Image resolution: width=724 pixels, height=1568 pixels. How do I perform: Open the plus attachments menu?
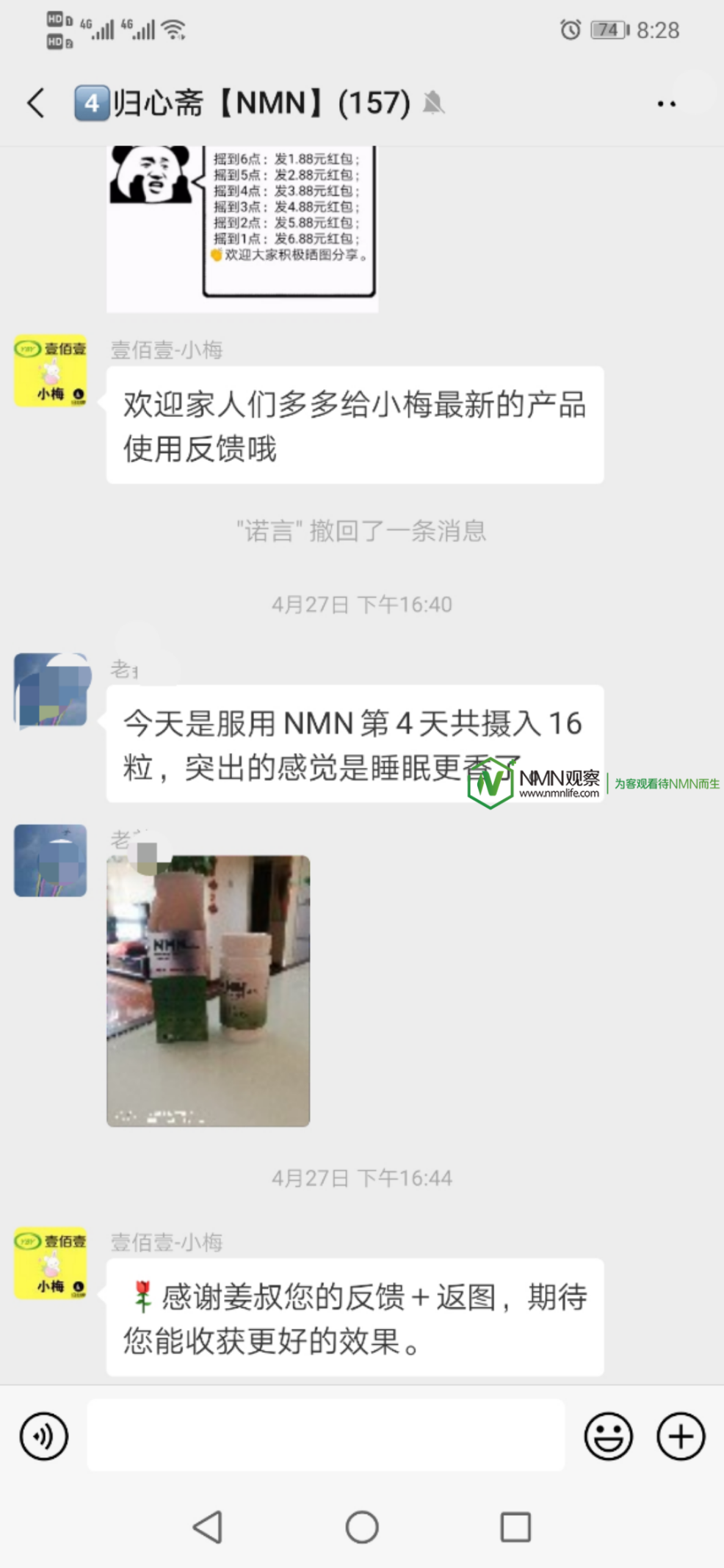point(681,1436)
